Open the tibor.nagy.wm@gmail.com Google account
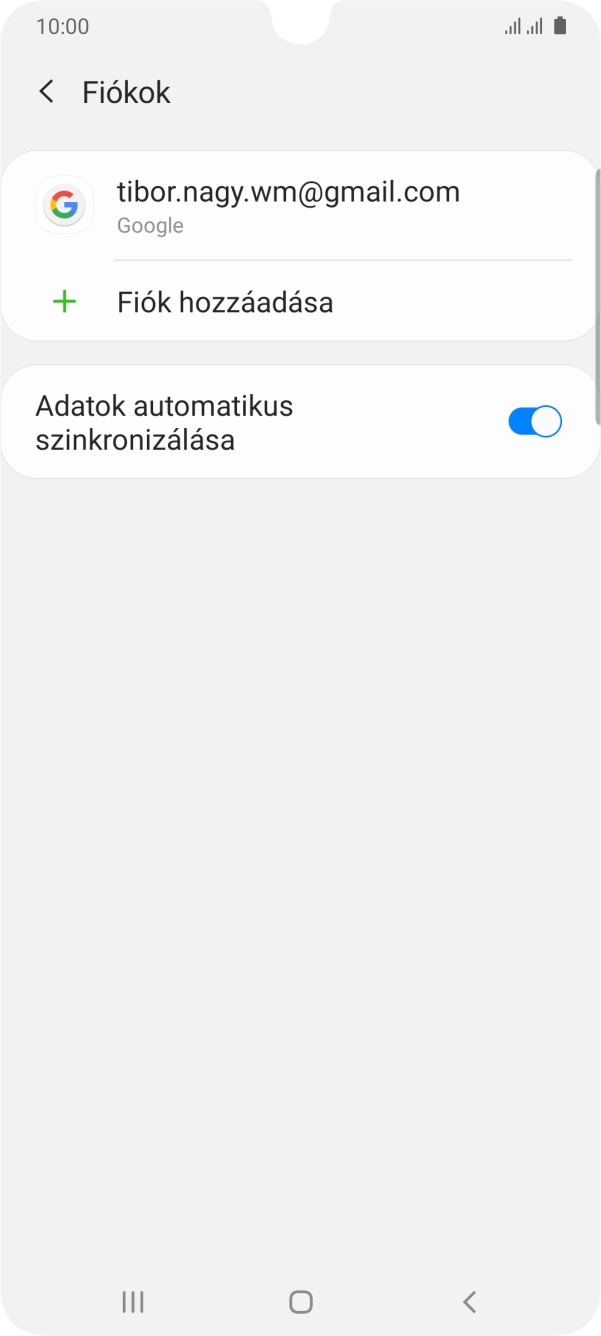 coord(288,205)
